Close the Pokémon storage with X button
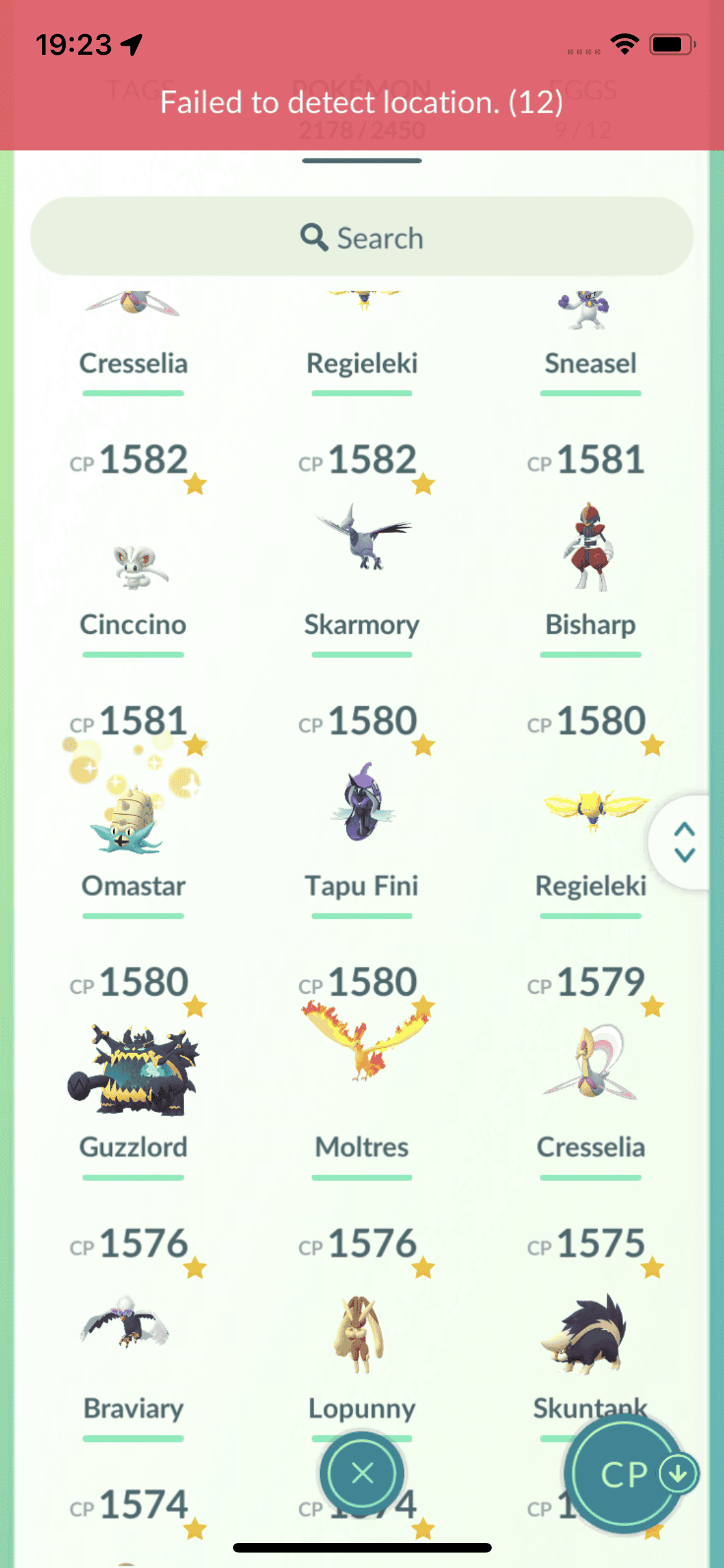This screenshot has height=1568, width=724. coord(362,1473)
